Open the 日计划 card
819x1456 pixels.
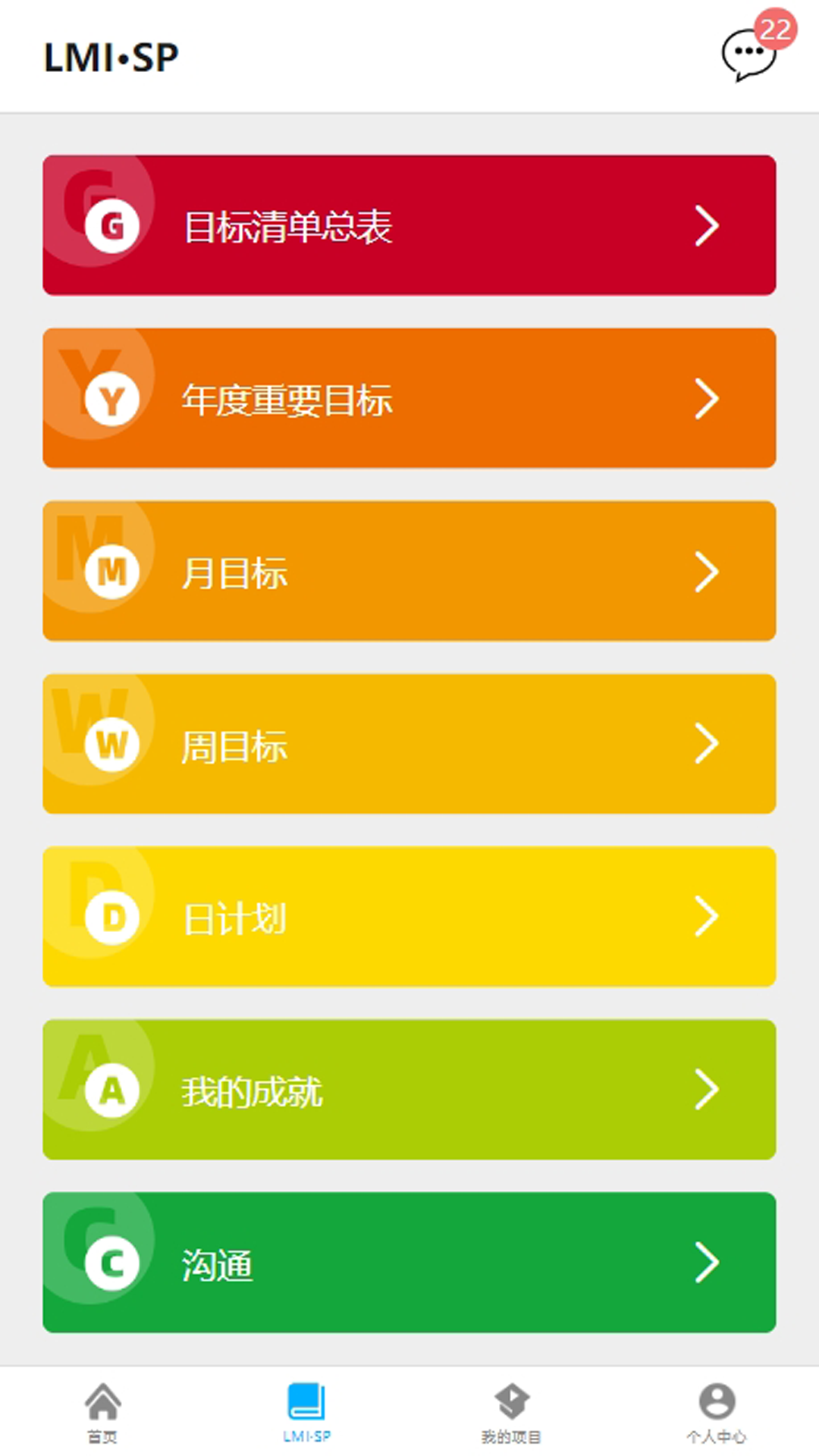409,917
